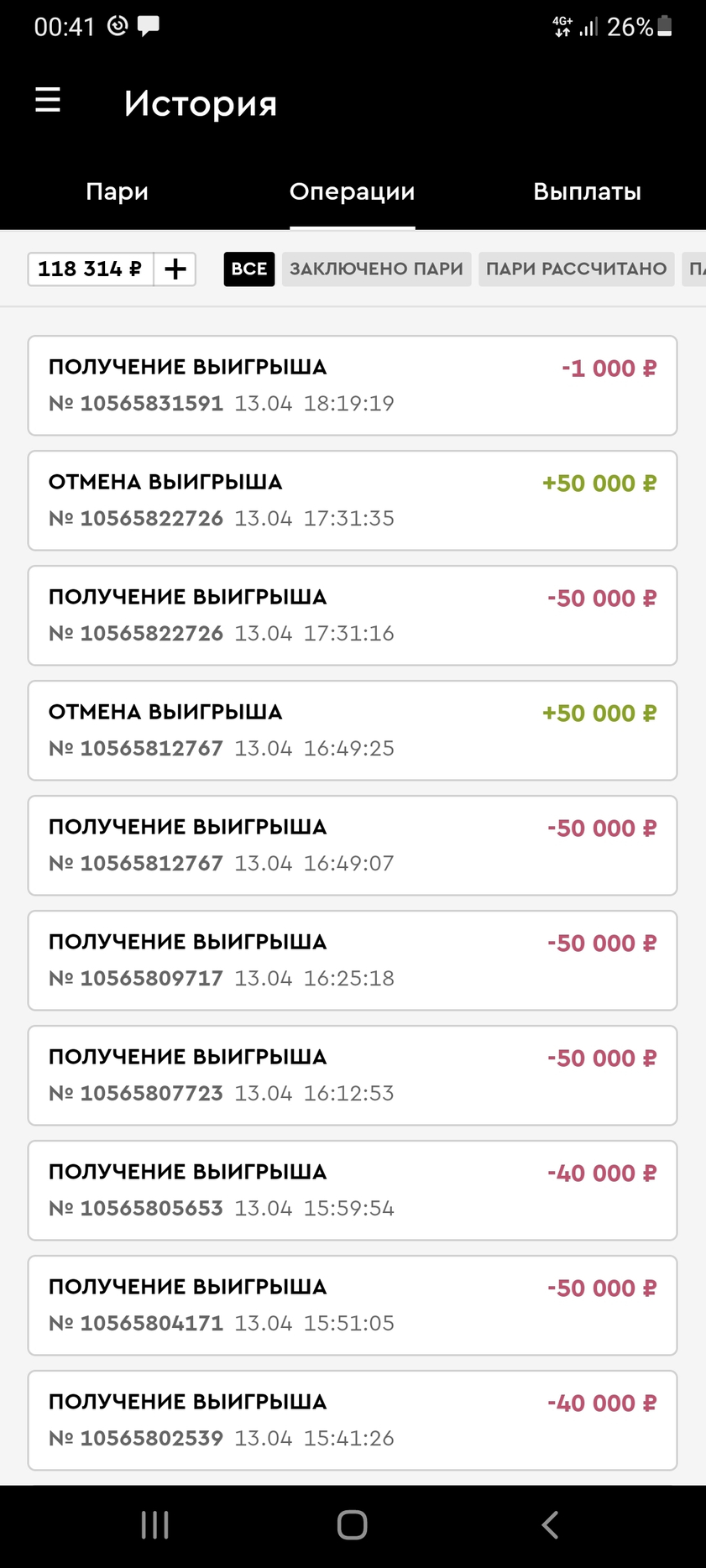Open the operation at 17:31:16
706x1568 pixels.
pos(353,615)
